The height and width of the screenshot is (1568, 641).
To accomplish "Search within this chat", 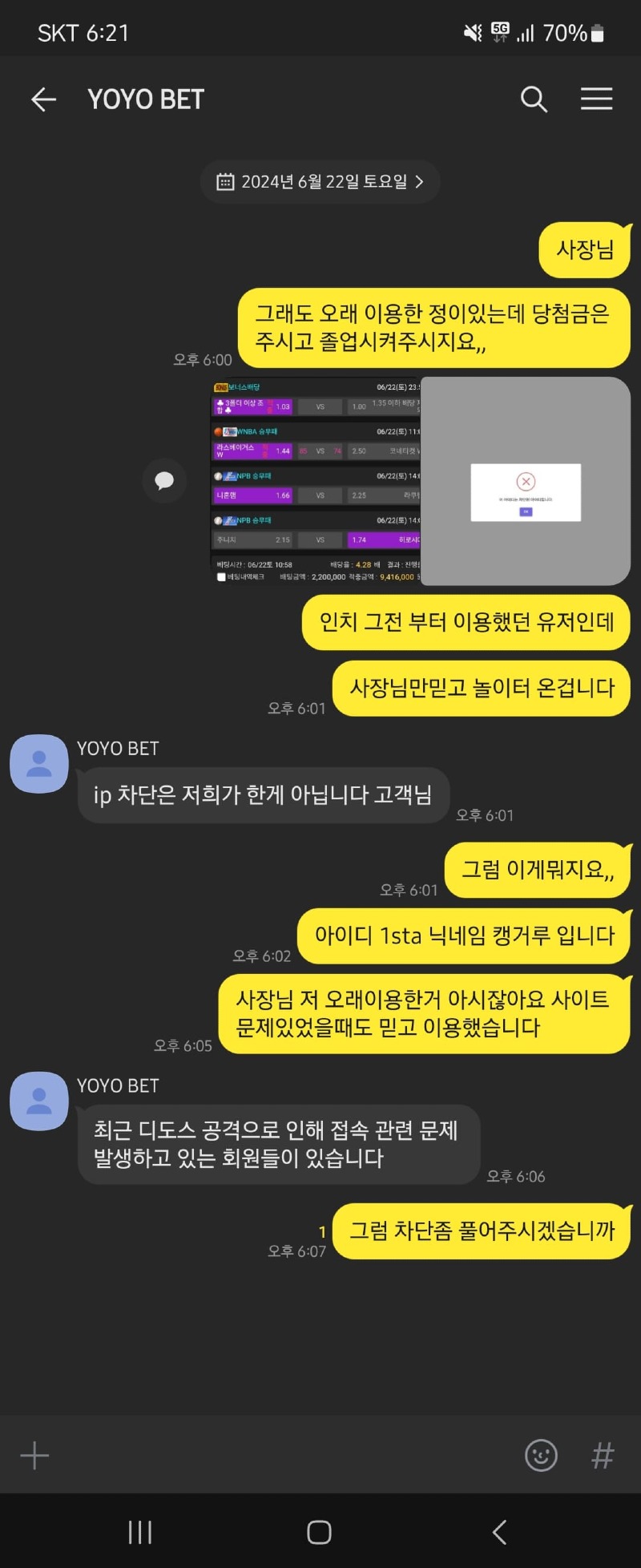I will pos(534,99).
